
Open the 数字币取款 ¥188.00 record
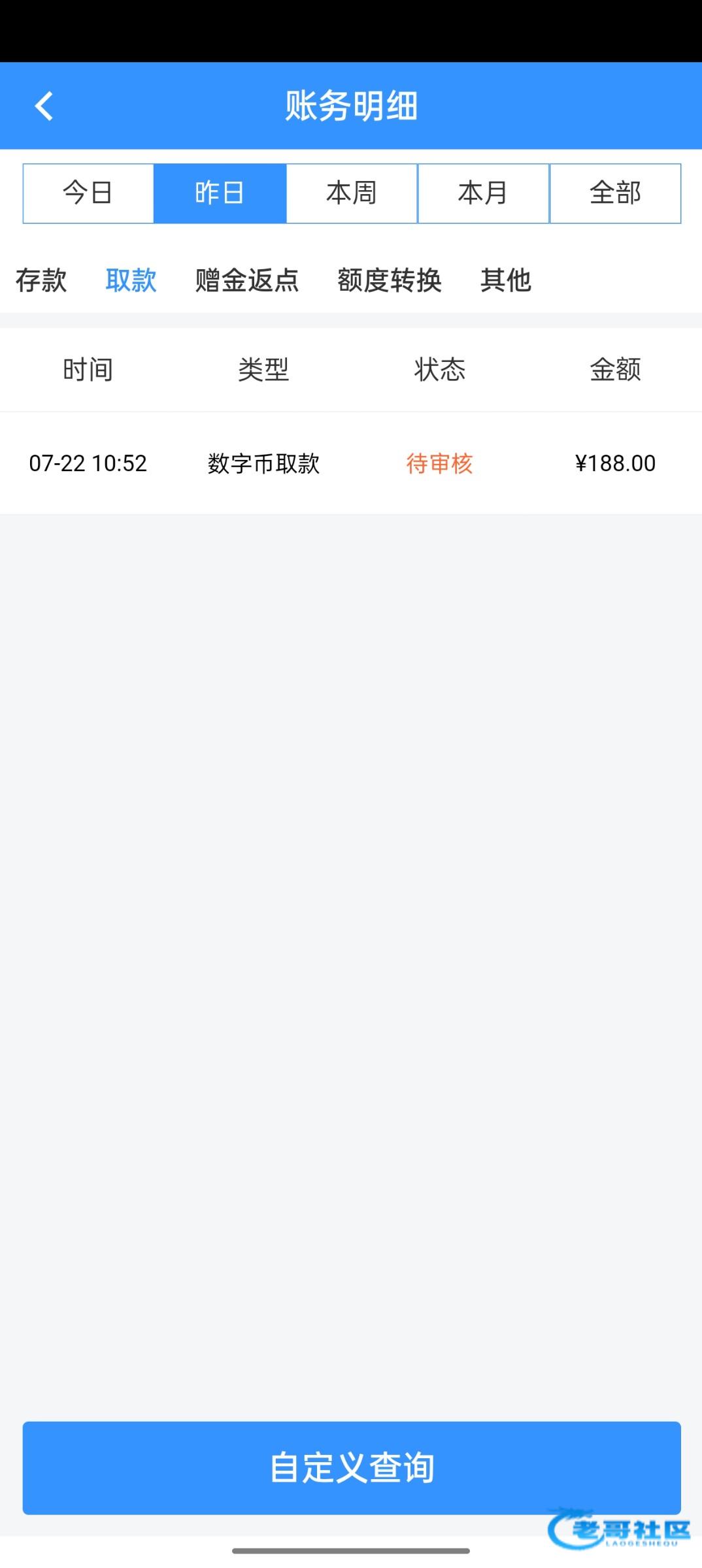(351, 463)
